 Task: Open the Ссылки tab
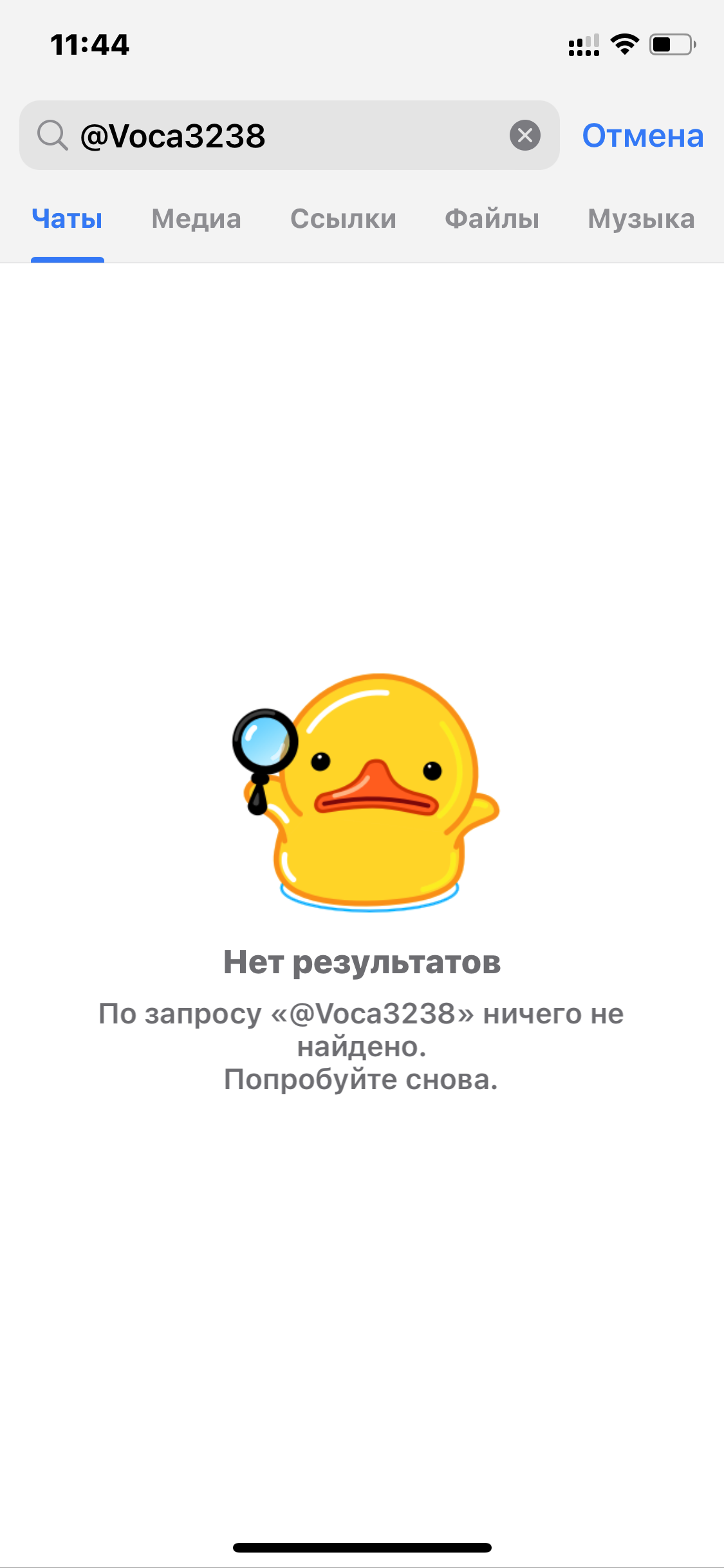coord(343,219)
